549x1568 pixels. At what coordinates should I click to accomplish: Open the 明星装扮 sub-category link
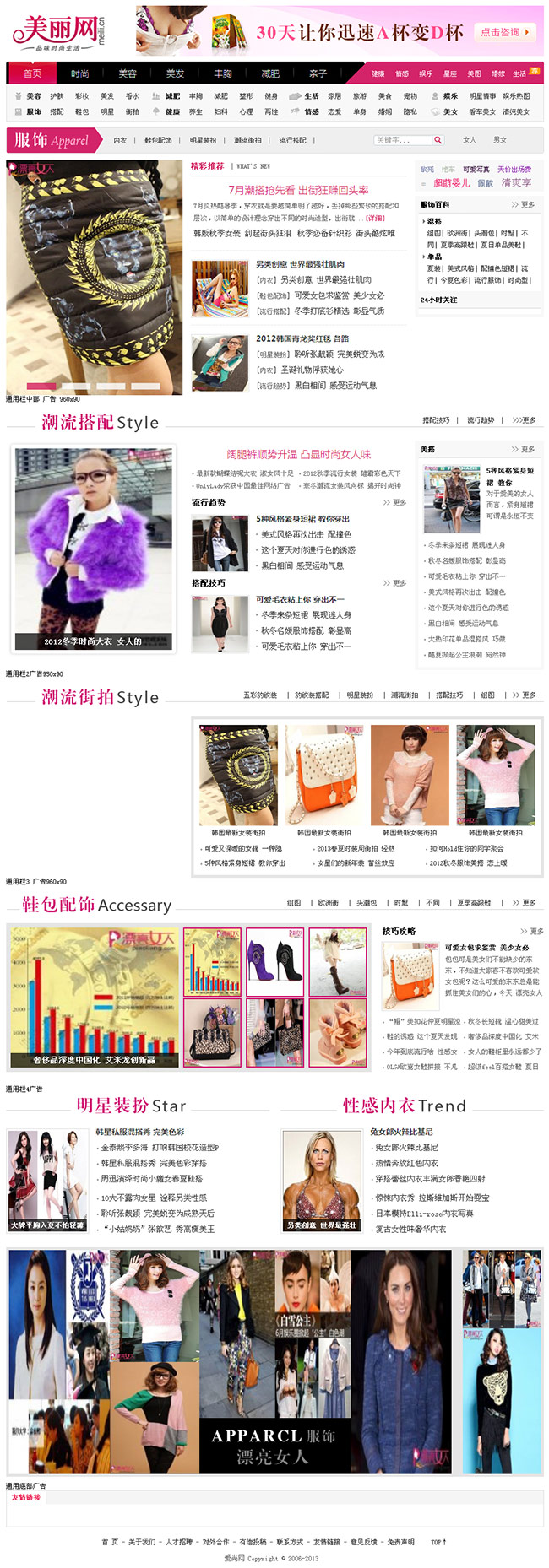203,141
